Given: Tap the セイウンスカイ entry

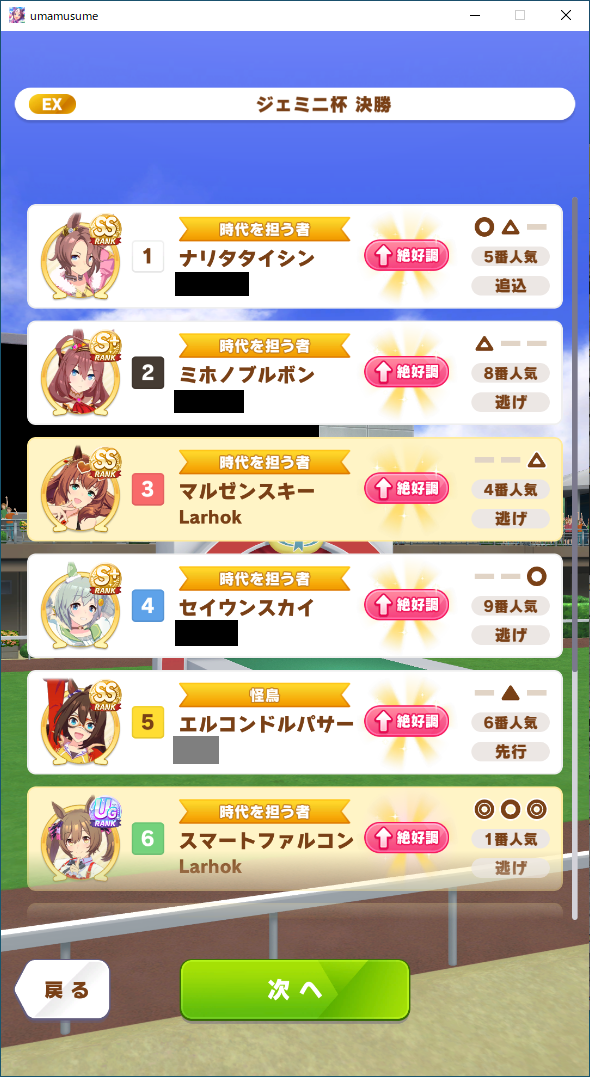Looking at the screenshot, I should click(x=295, y=606).
